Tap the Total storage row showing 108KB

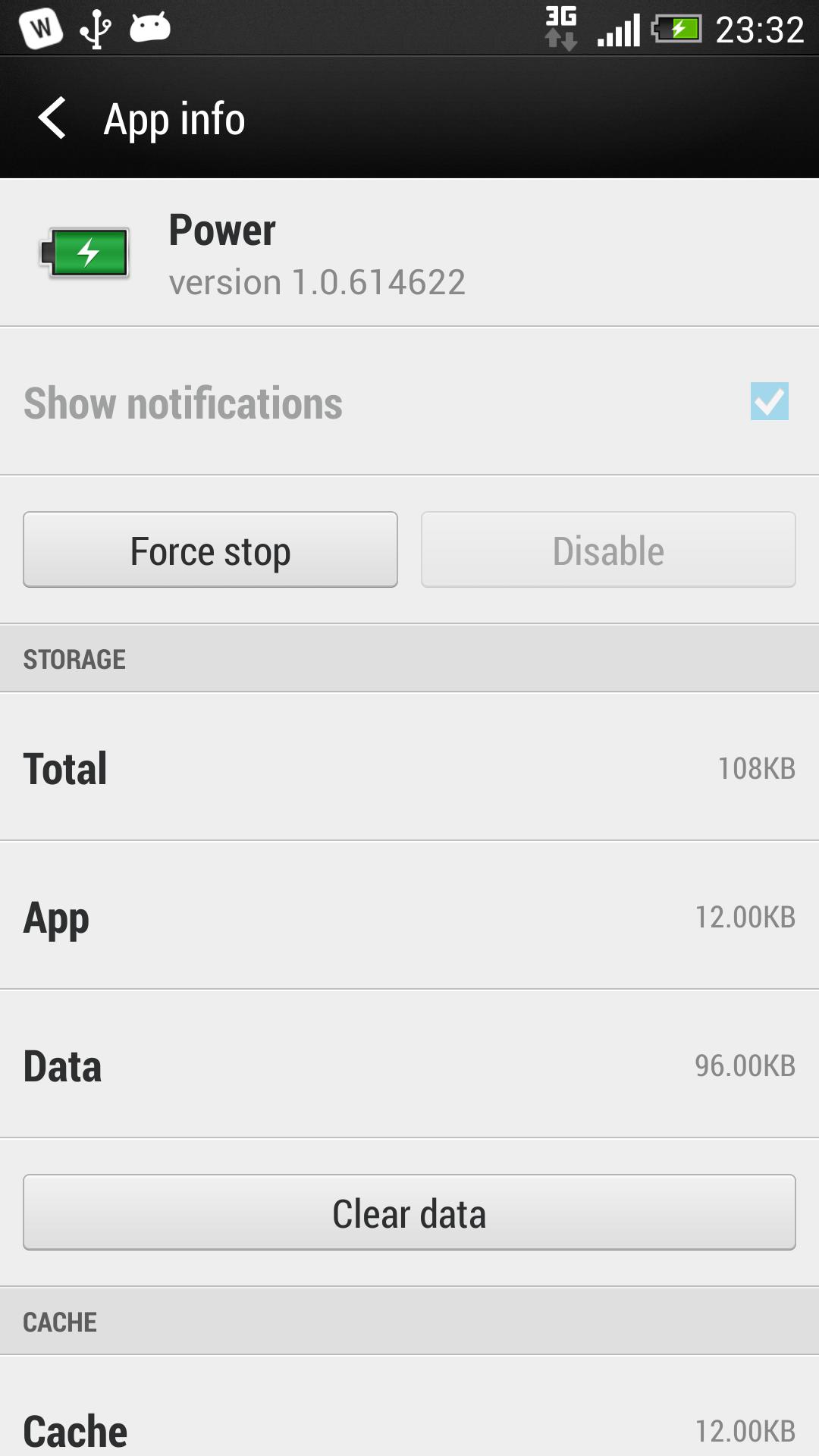click(x=409, y=768)
